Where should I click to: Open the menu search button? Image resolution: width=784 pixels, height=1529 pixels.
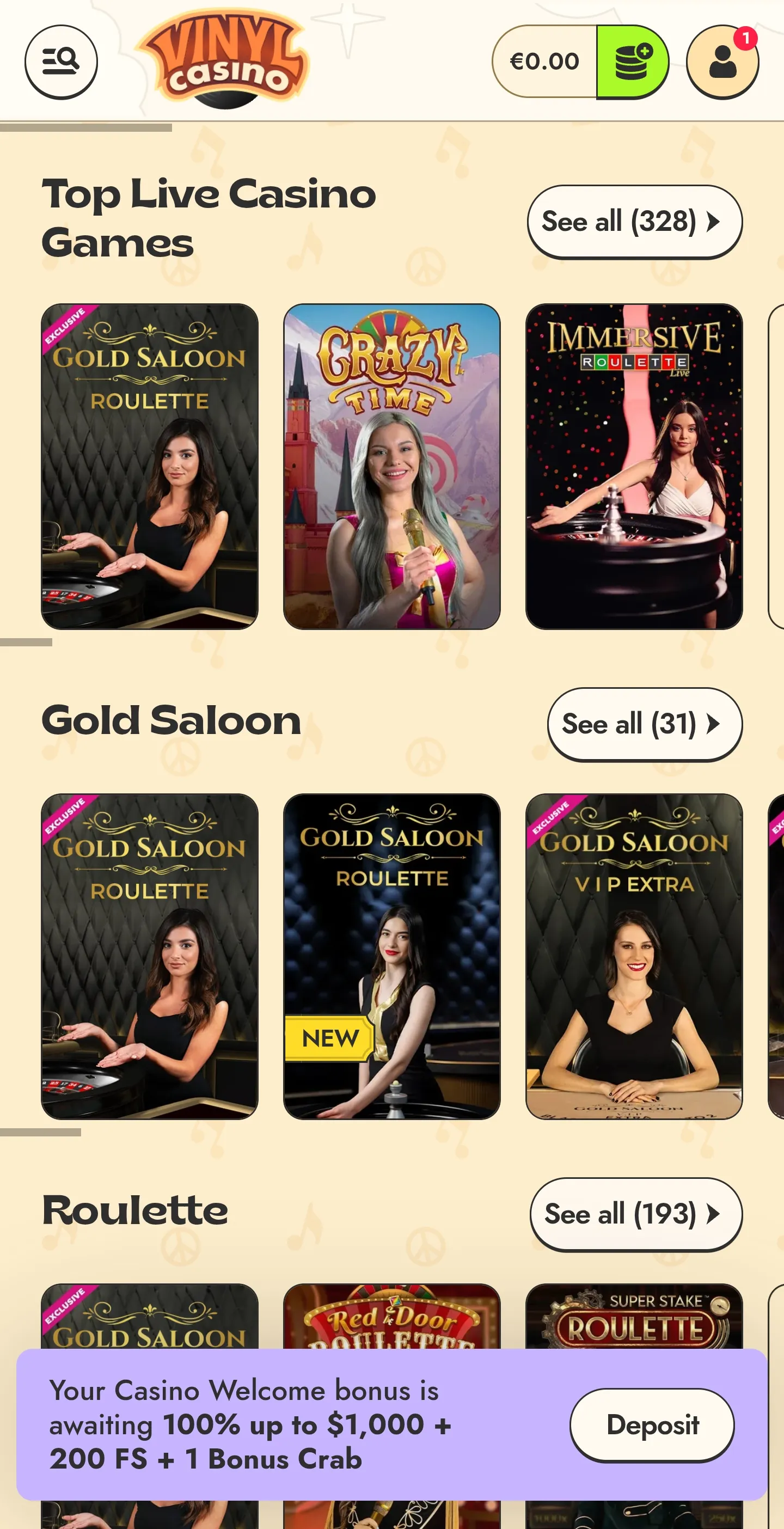tap(60, 62)
